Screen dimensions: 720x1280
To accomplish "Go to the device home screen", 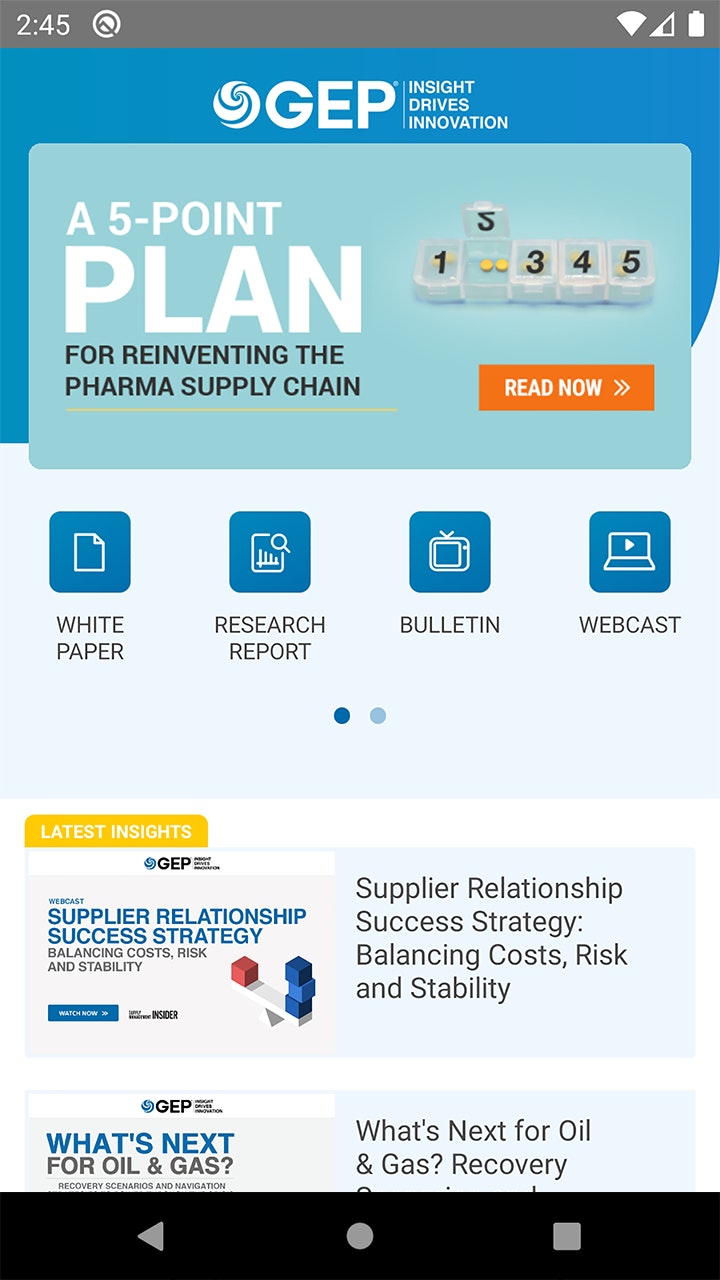I will click(360, 1236).
